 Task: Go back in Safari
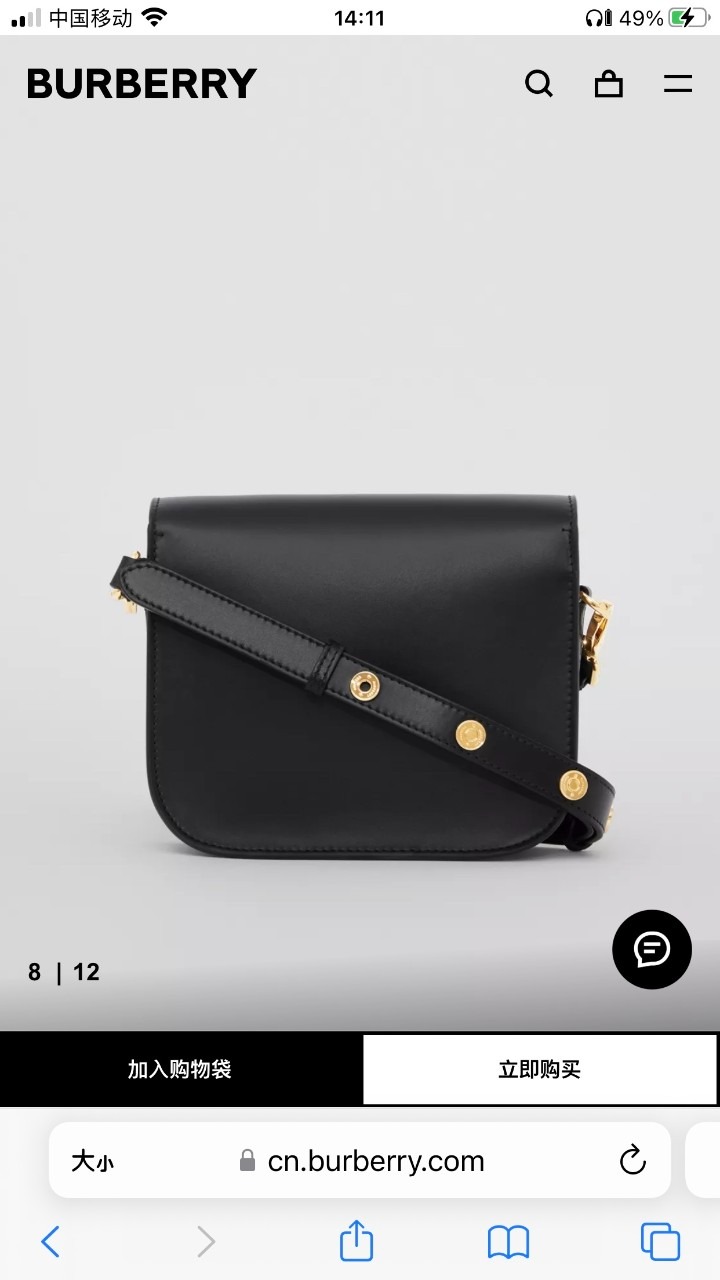pyautogui.click(x=50, y=1242)
